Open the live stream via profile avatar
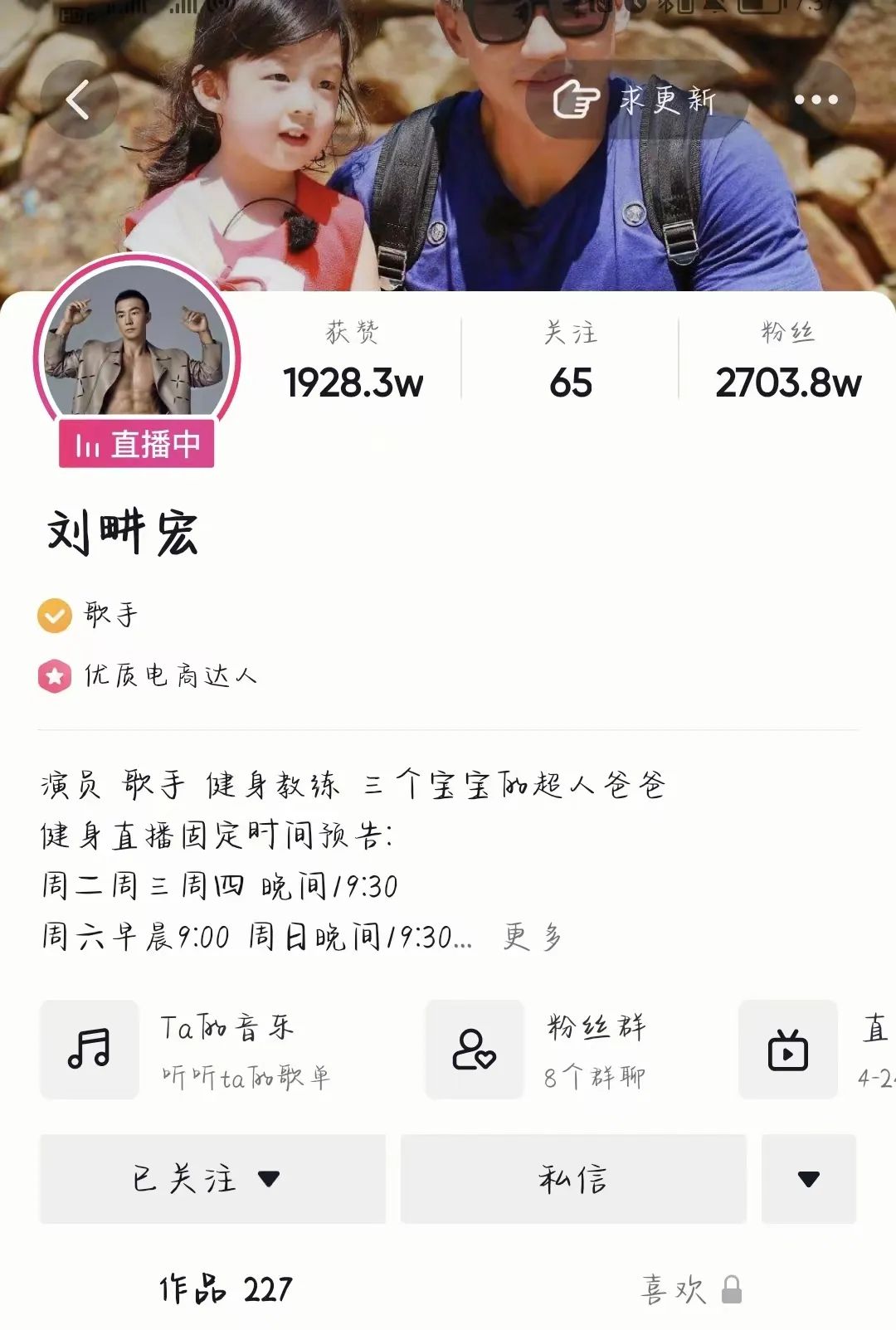 point(137,348)
